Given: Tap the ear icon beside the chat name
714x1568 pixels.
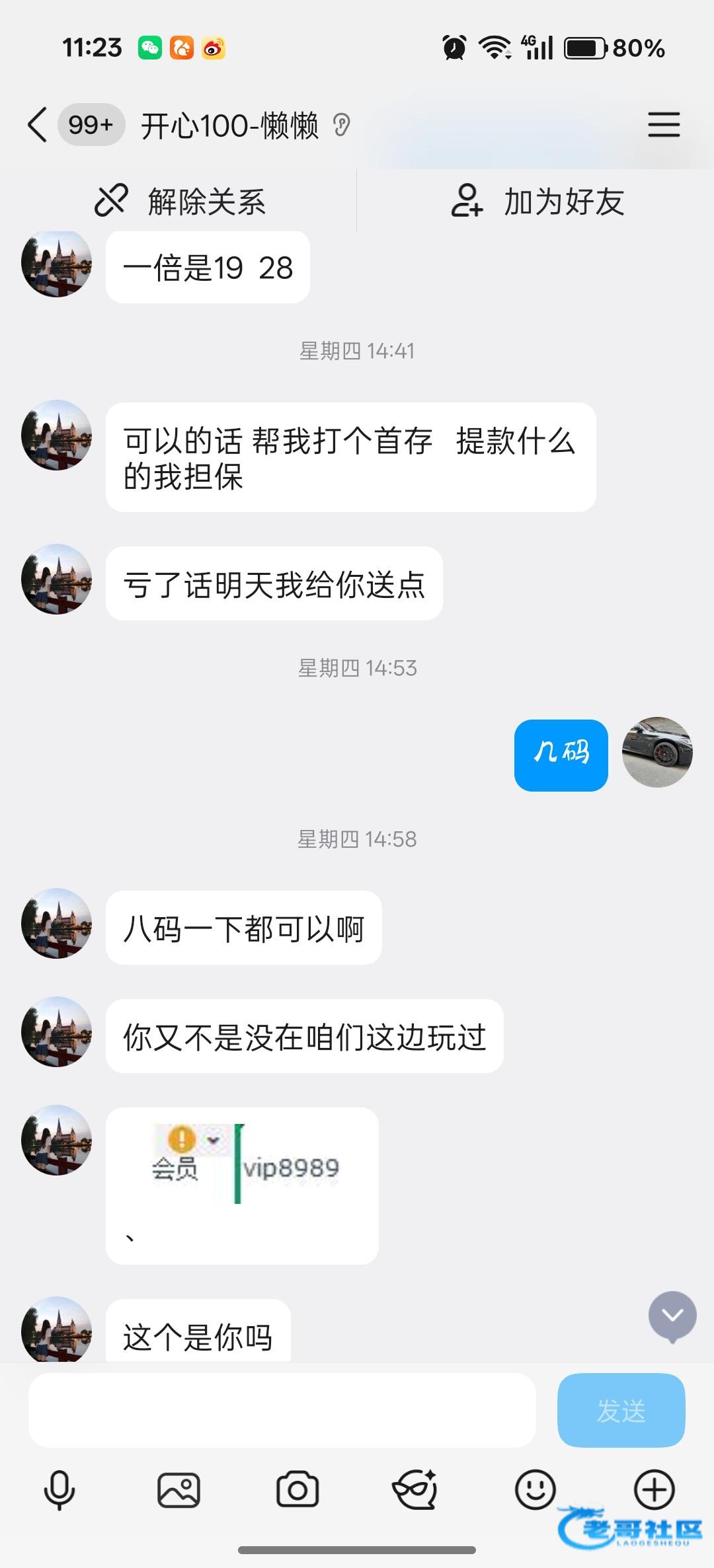Looking at the screenshot, I should pyautogui.click(x=341, y=124).
